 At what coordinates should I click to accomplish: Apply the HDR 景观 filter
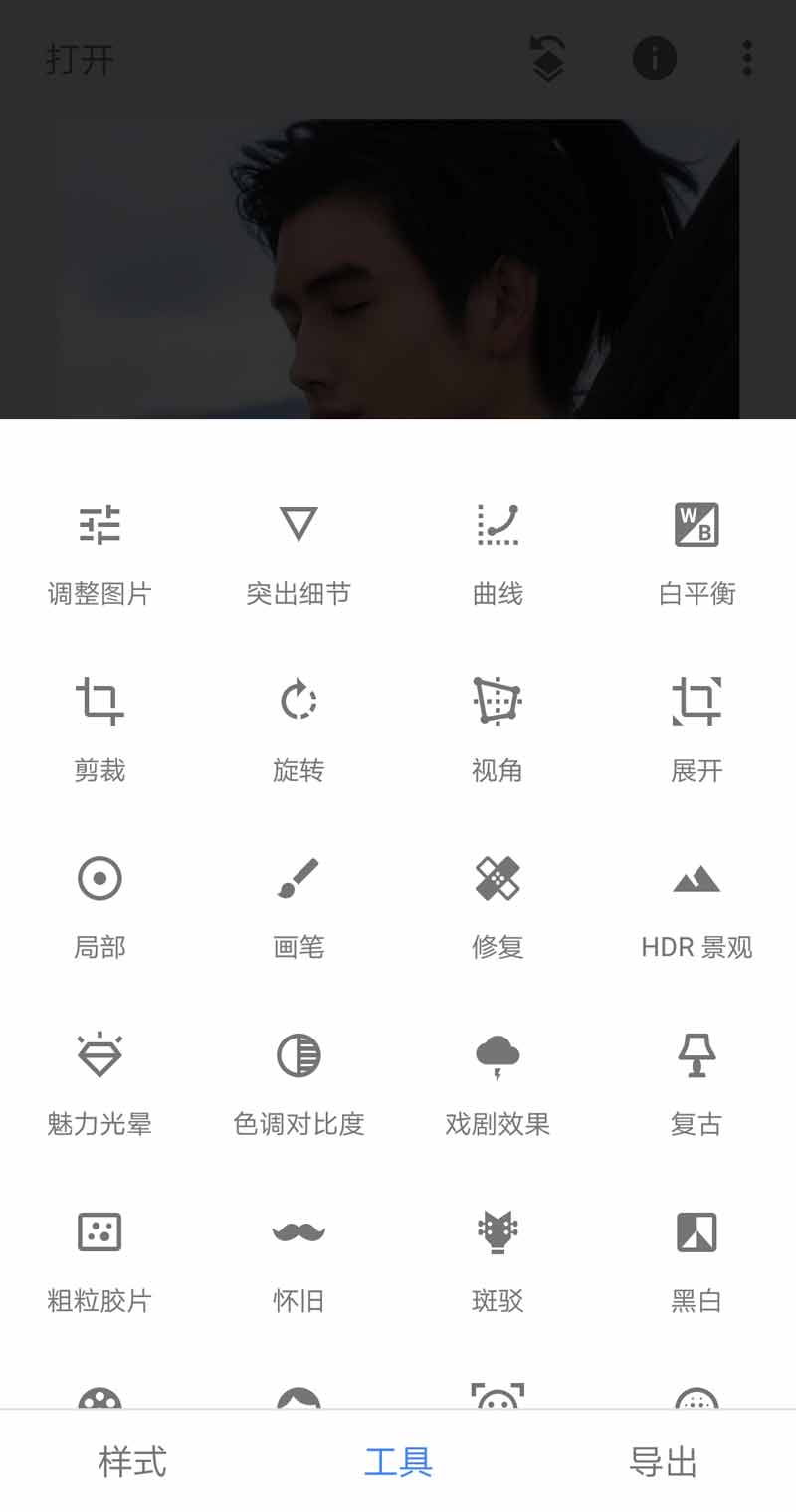point(696,905)
